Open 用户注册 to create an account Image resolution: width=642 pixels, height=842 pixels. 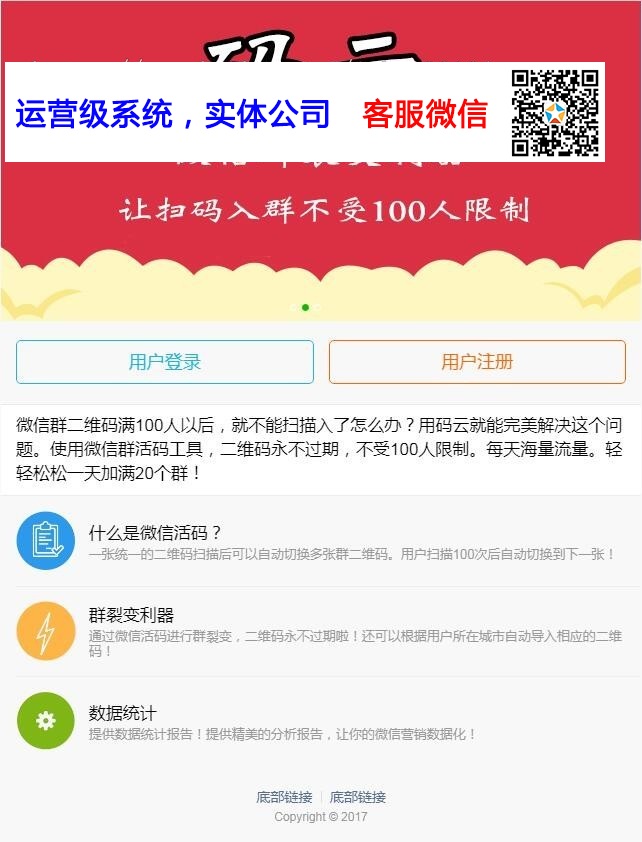click(477, 362)
